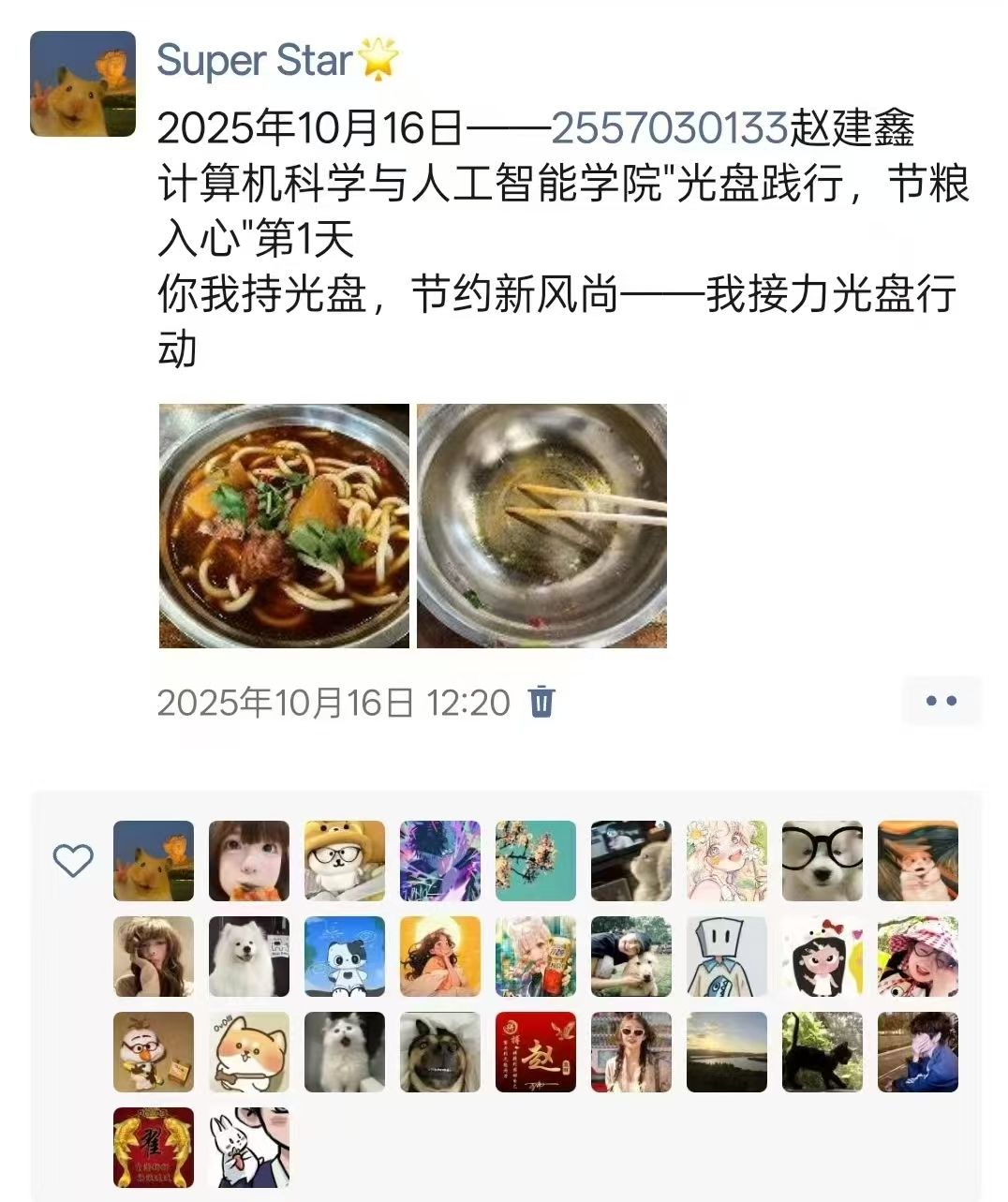
Task: Open the liker with sunset landscape avatar
Action: (x=726, y=1051)
